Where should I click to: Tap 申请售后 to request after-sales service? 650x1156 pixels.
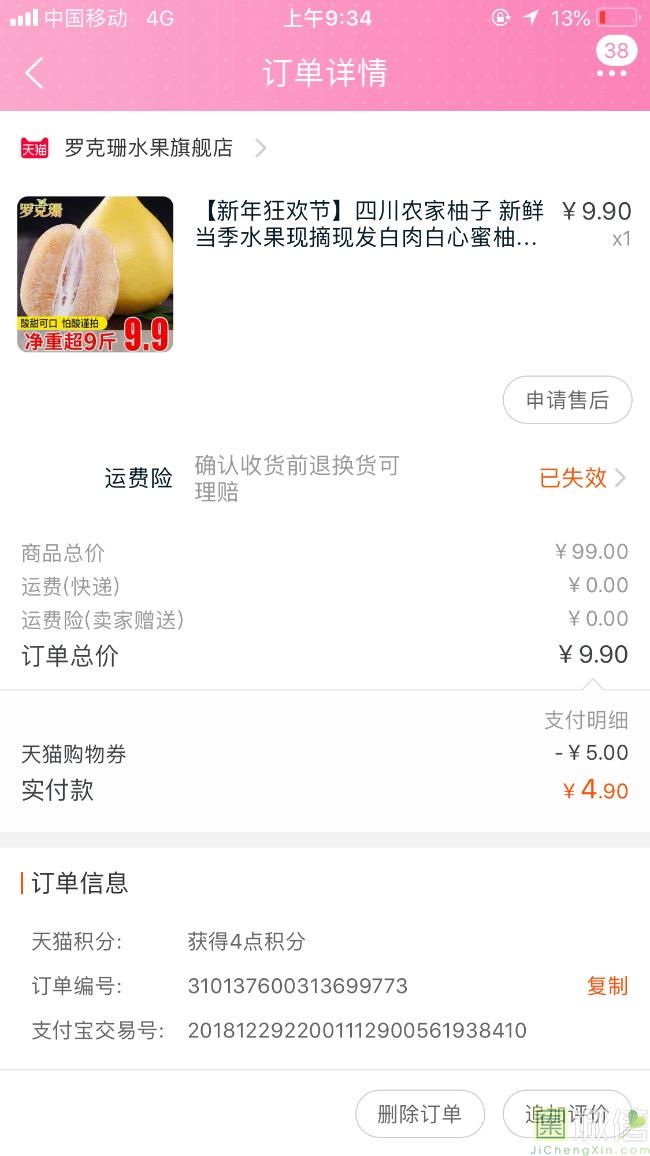(567, 400)
